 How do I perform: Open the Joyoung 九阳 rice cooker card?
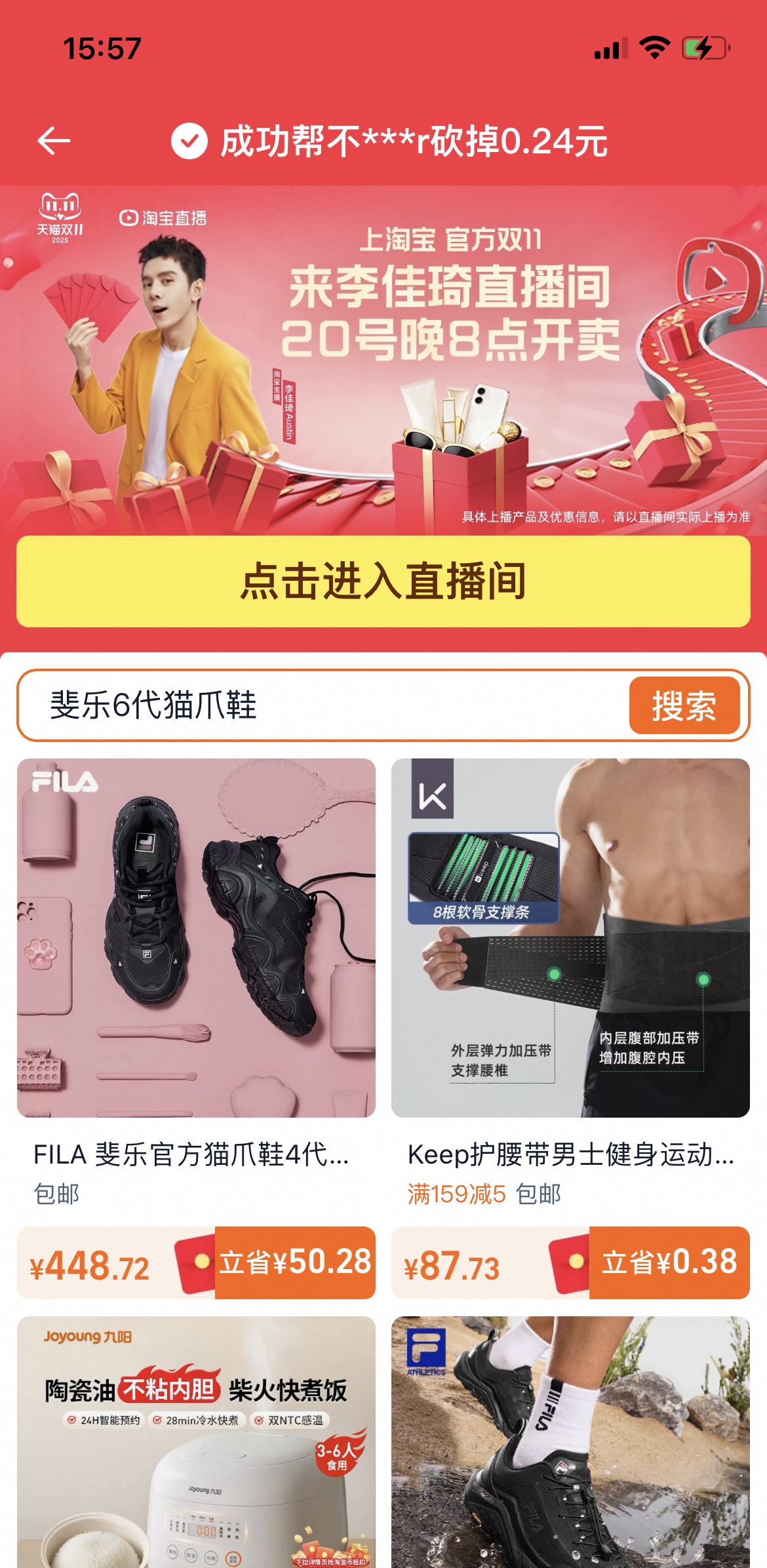(196, 1442)
